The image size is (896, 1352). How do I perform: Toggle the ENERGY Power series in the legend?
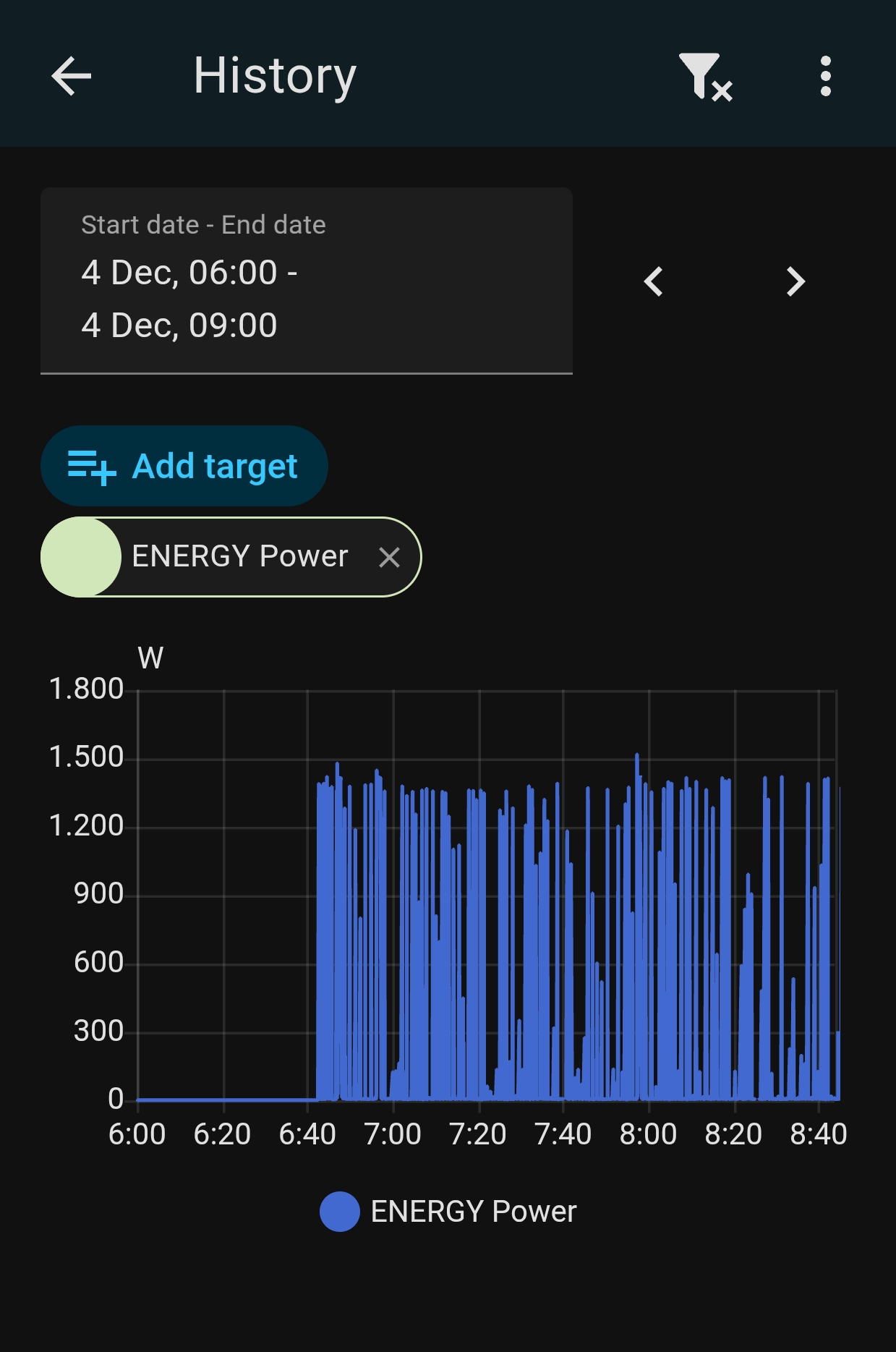[x=448, y=1211]
